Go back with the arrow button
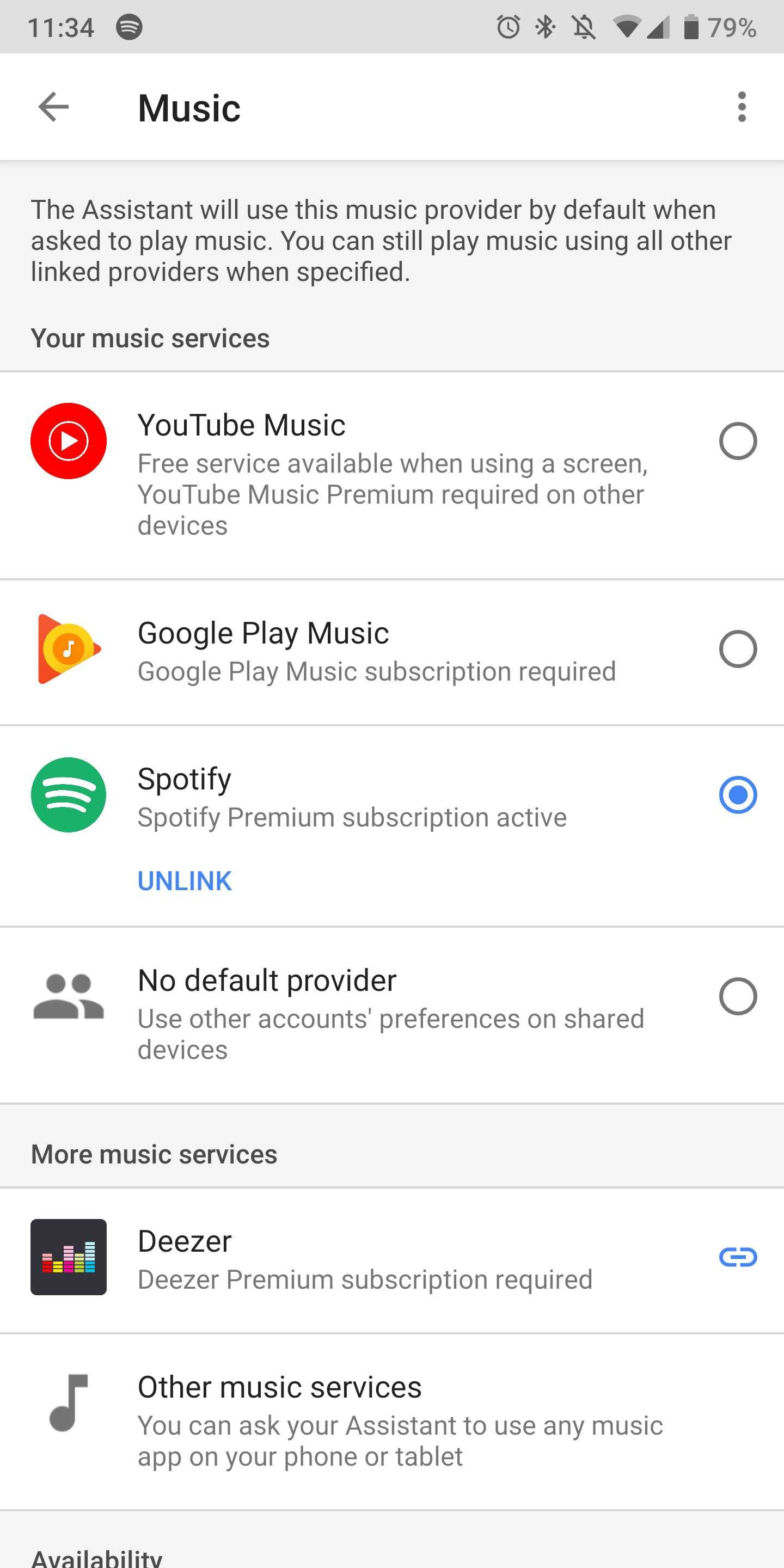Image resolution: width=784 pixels, height=1568 pixels. tap(53, 107)
